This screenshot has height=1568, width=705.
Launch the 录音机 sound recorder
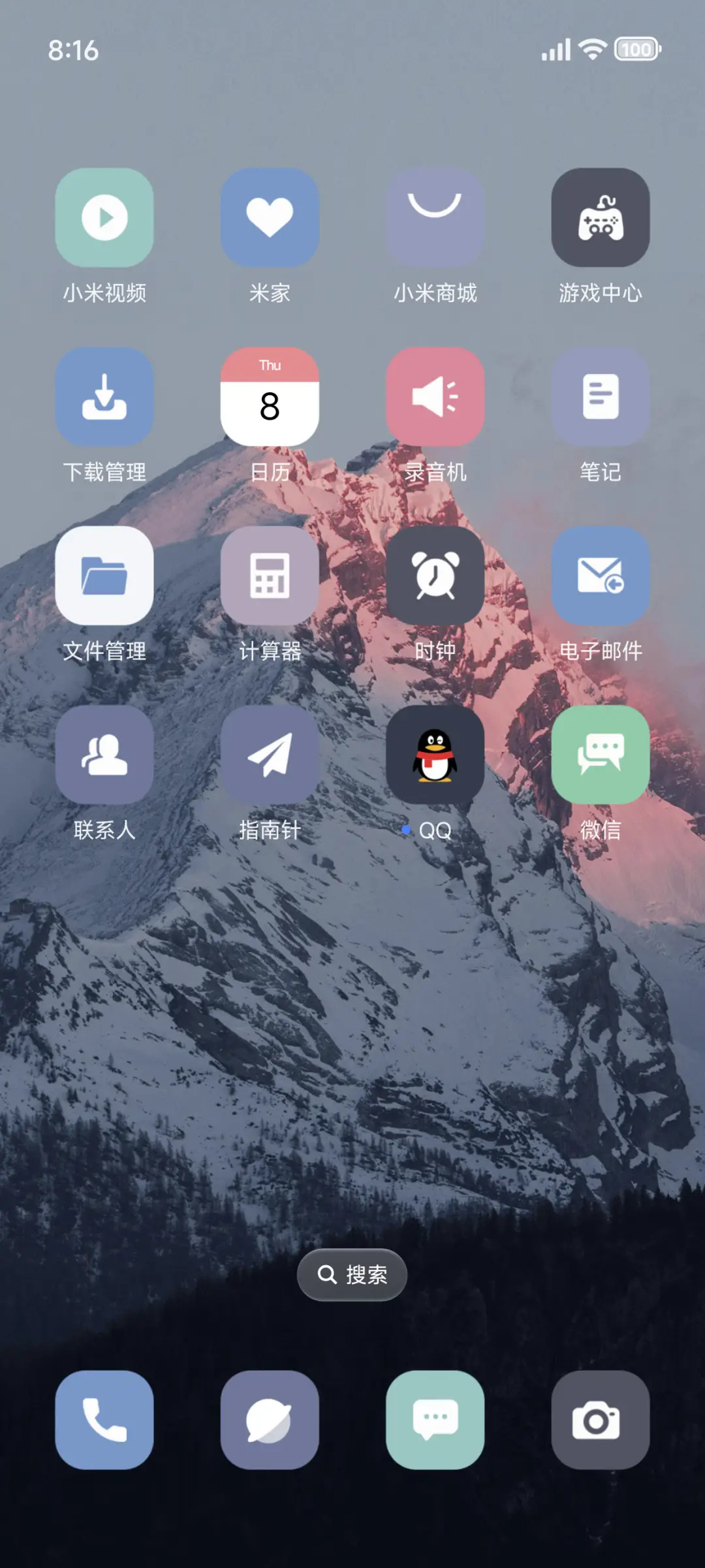pos(435,397)
